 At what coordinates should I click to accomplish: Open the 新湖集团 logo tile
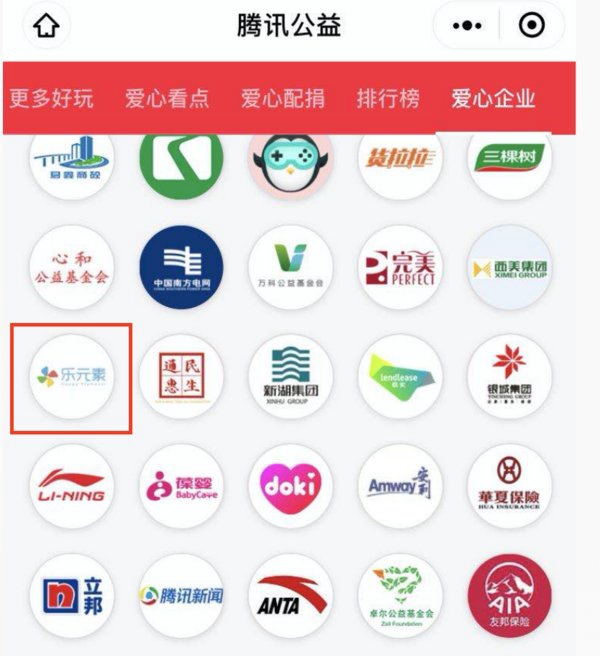pyautogui.click(x=290, y=377)
